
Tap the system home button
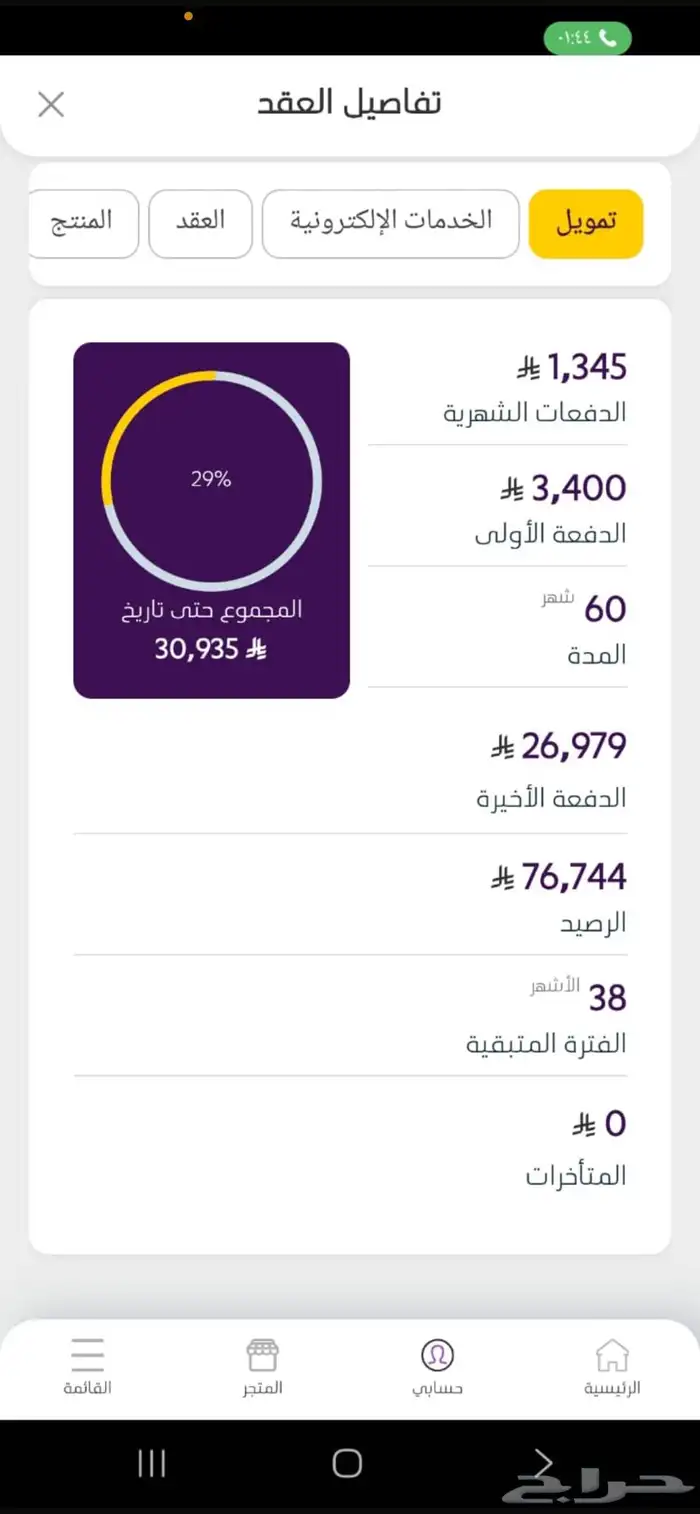coord(347,1464)
